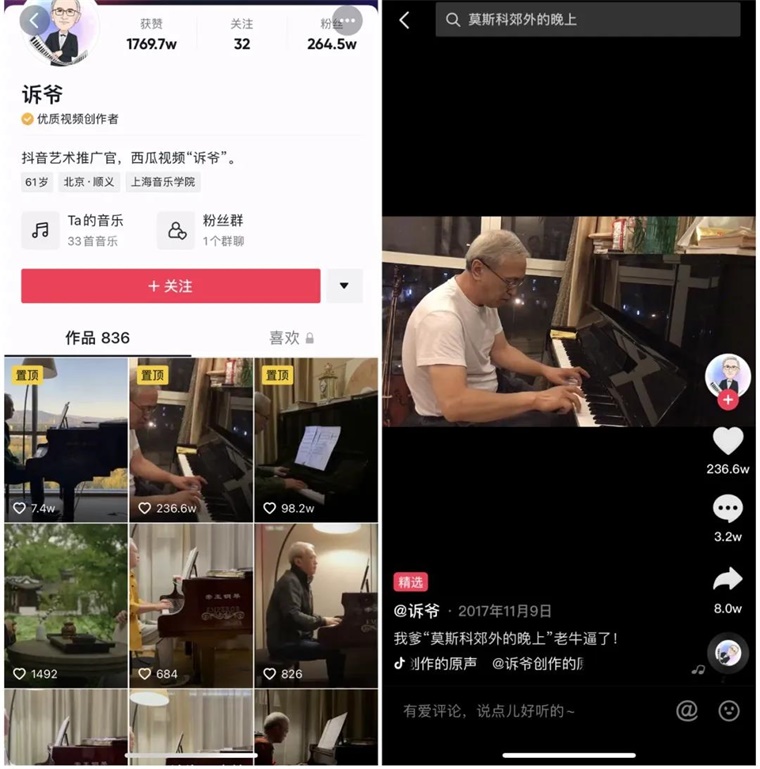Follow the creator via the avatar plus badge
The image size is (760, 769).
coord(728,400)
